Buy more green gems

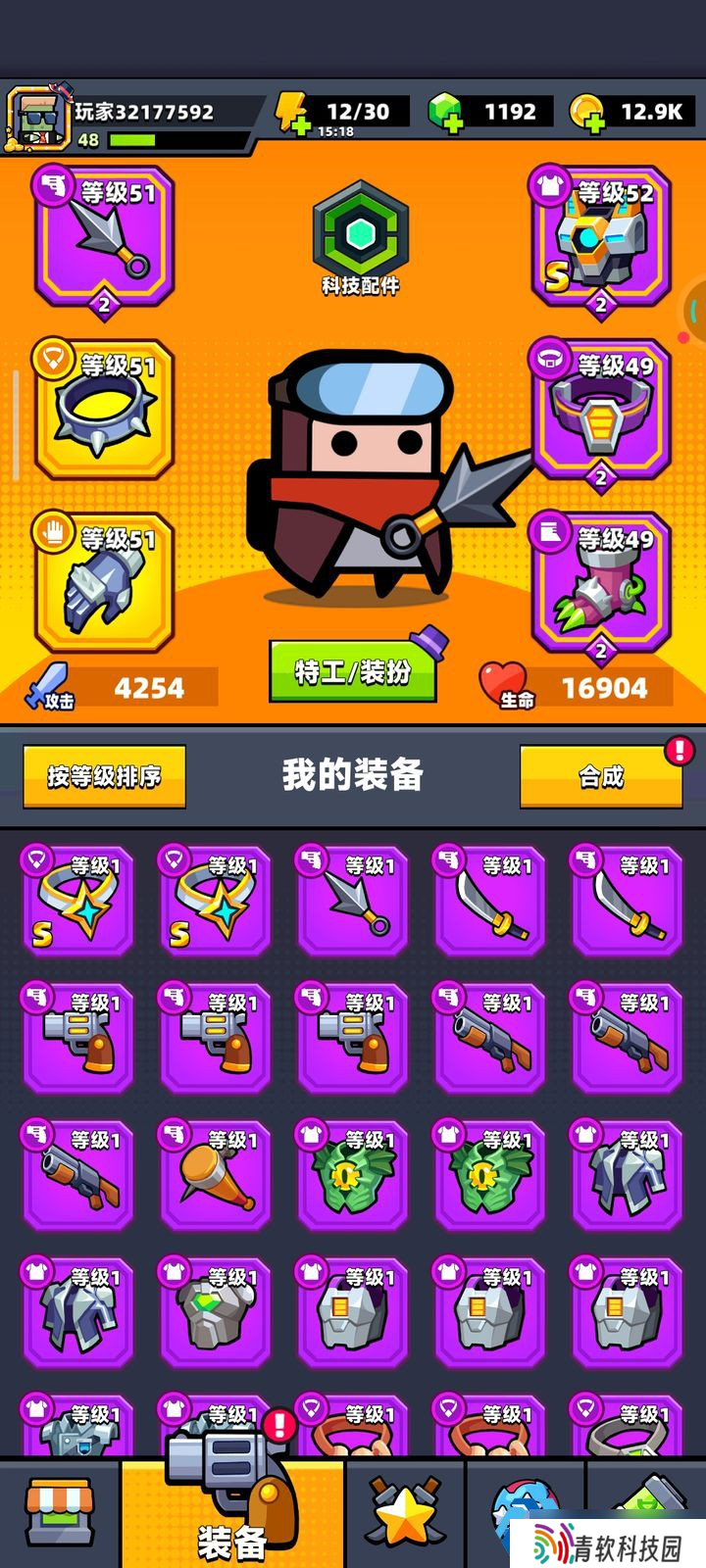pos(446,112)
